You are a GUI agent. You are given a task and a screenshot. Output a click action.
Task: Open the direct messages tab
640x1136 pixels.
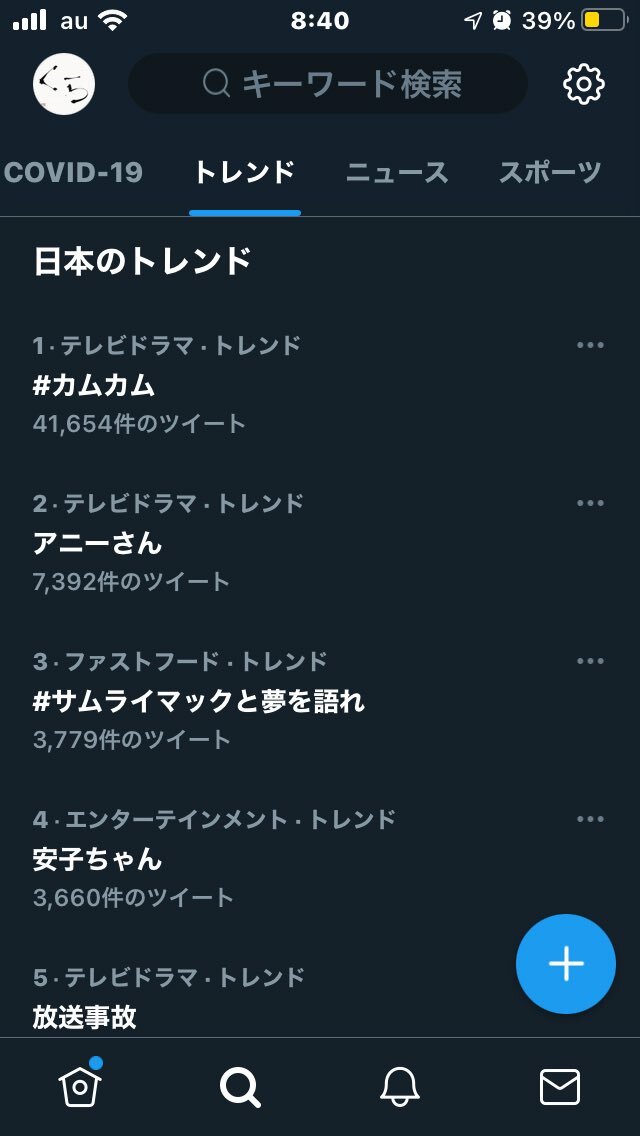559,1086
